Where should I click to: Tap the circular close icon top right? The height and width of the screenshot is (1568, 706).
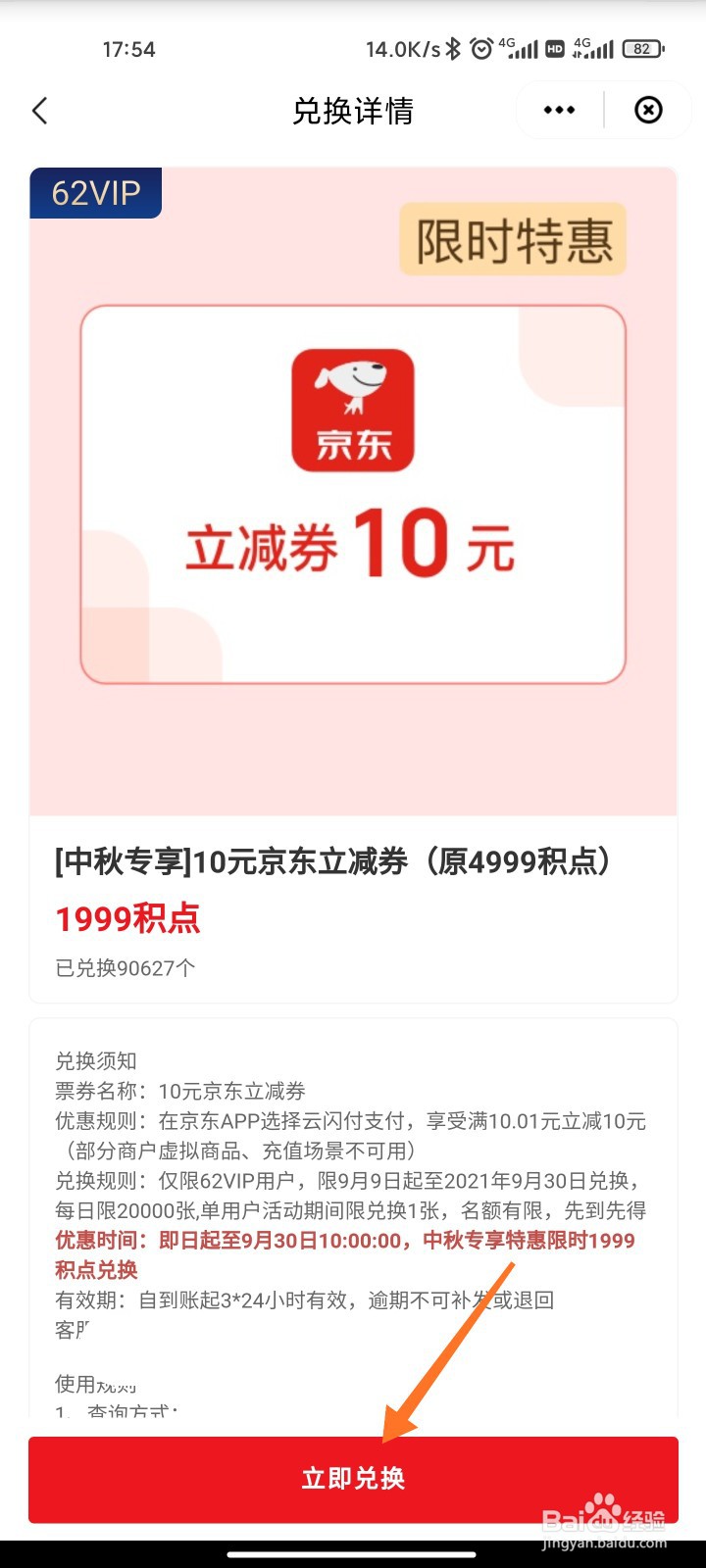pos(647,111)
